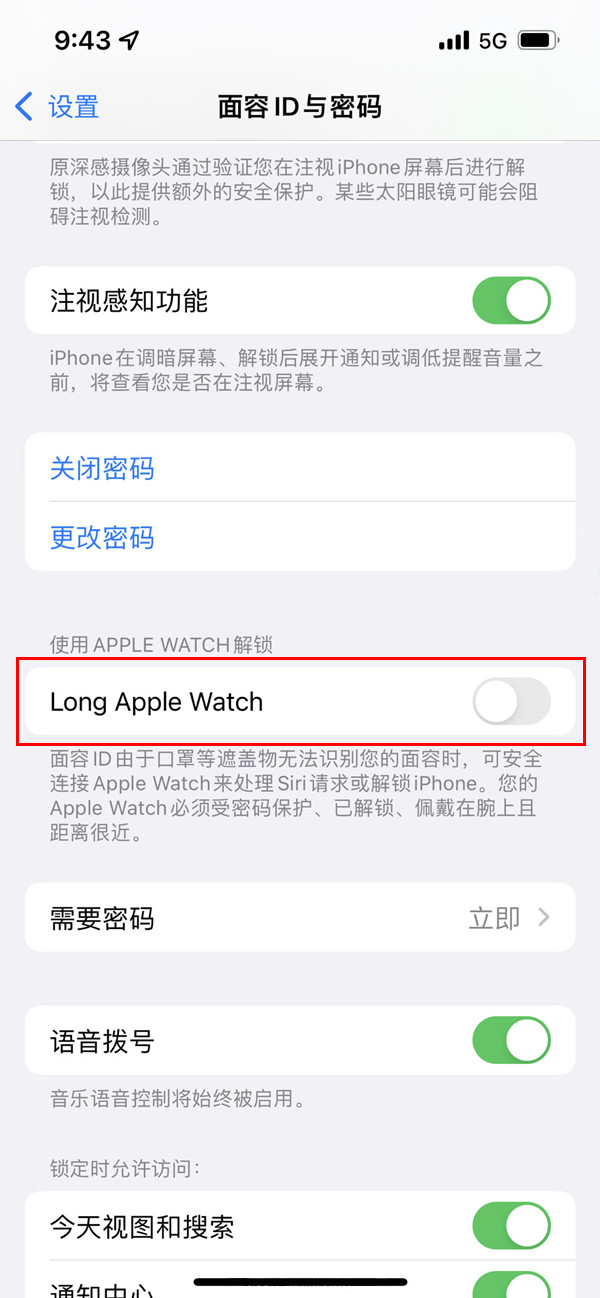
Task: Go back to 设置
Action: pos(58,107)
